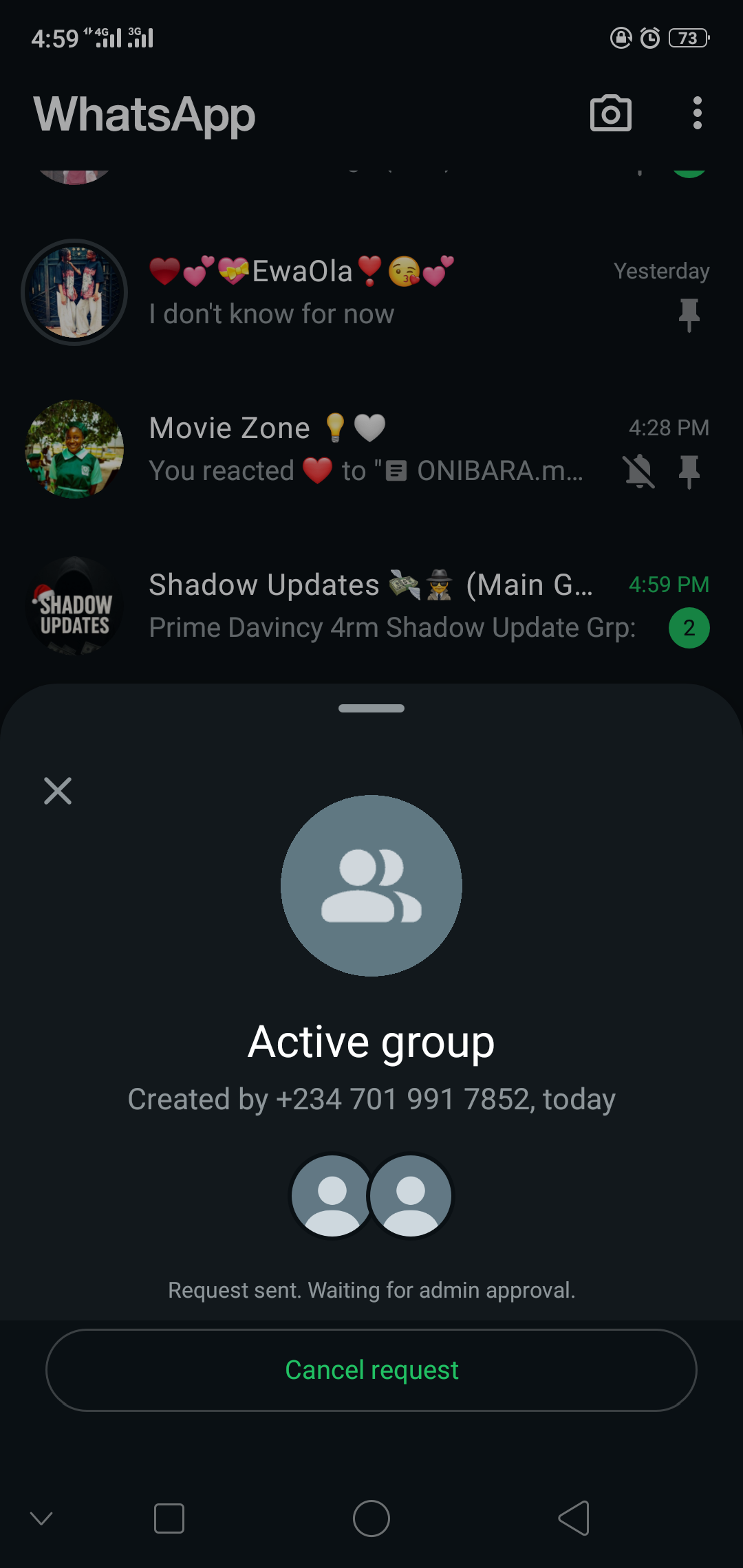Image resolution: width=743 pixels, height=1568 pixels.
Task: Open the WhatsApp camera
Action: coord(611,113)
